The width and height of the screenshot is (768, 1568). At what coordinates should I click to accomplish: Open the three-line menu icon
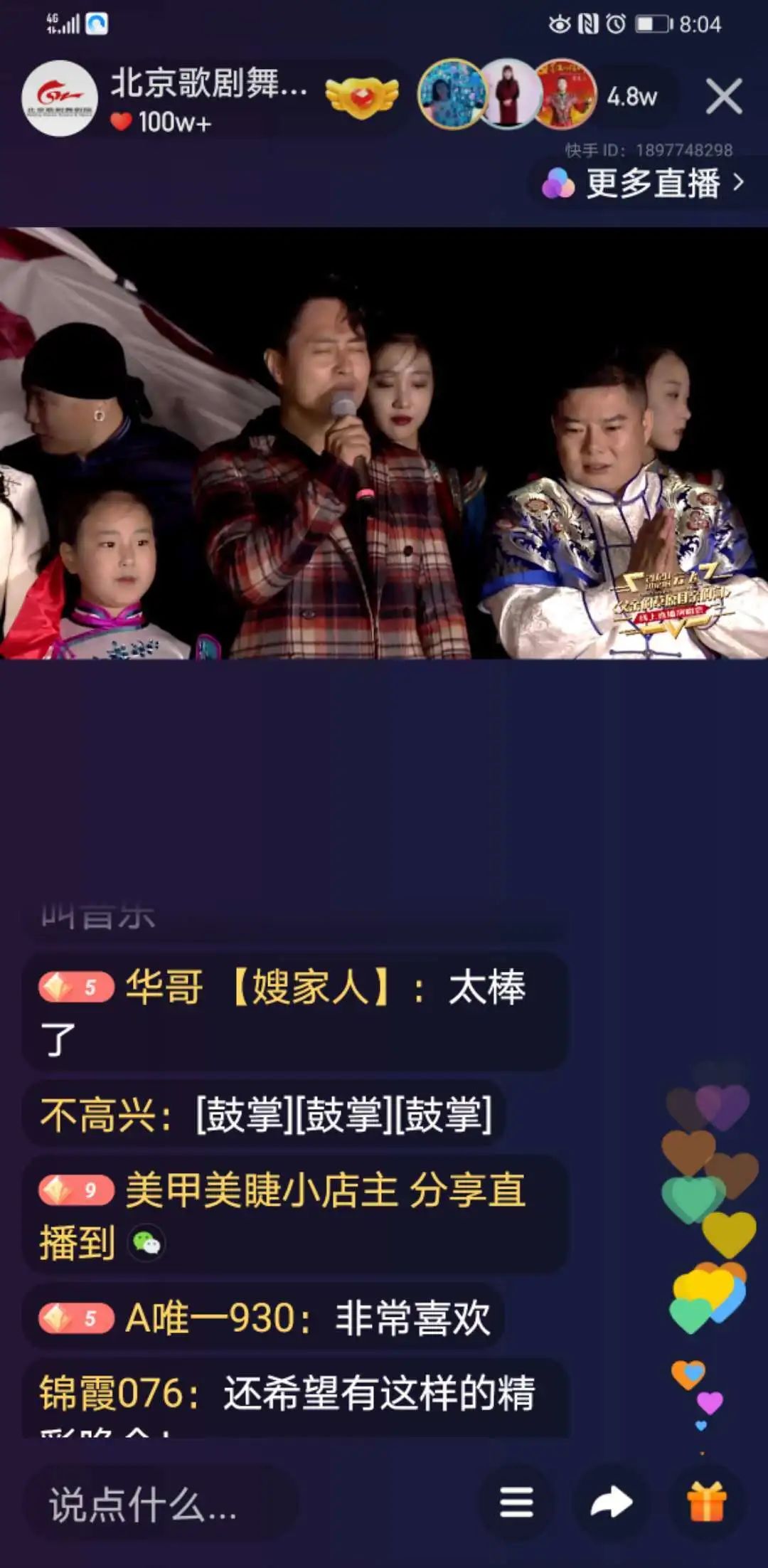click(x=516, y=1503)
